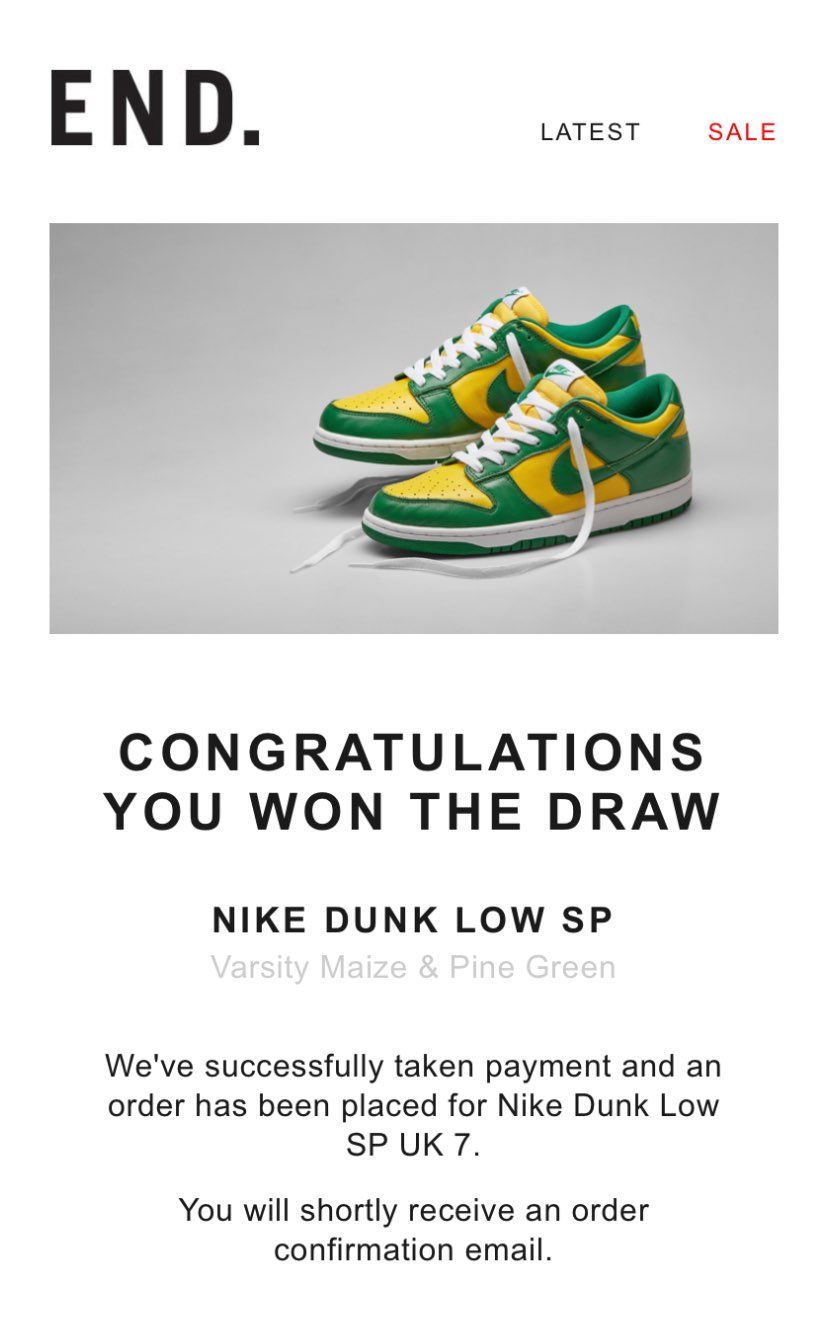This screenshot has height=1326, width=828.
Task: Tap the END. header logo
Action: click(155, 109)
